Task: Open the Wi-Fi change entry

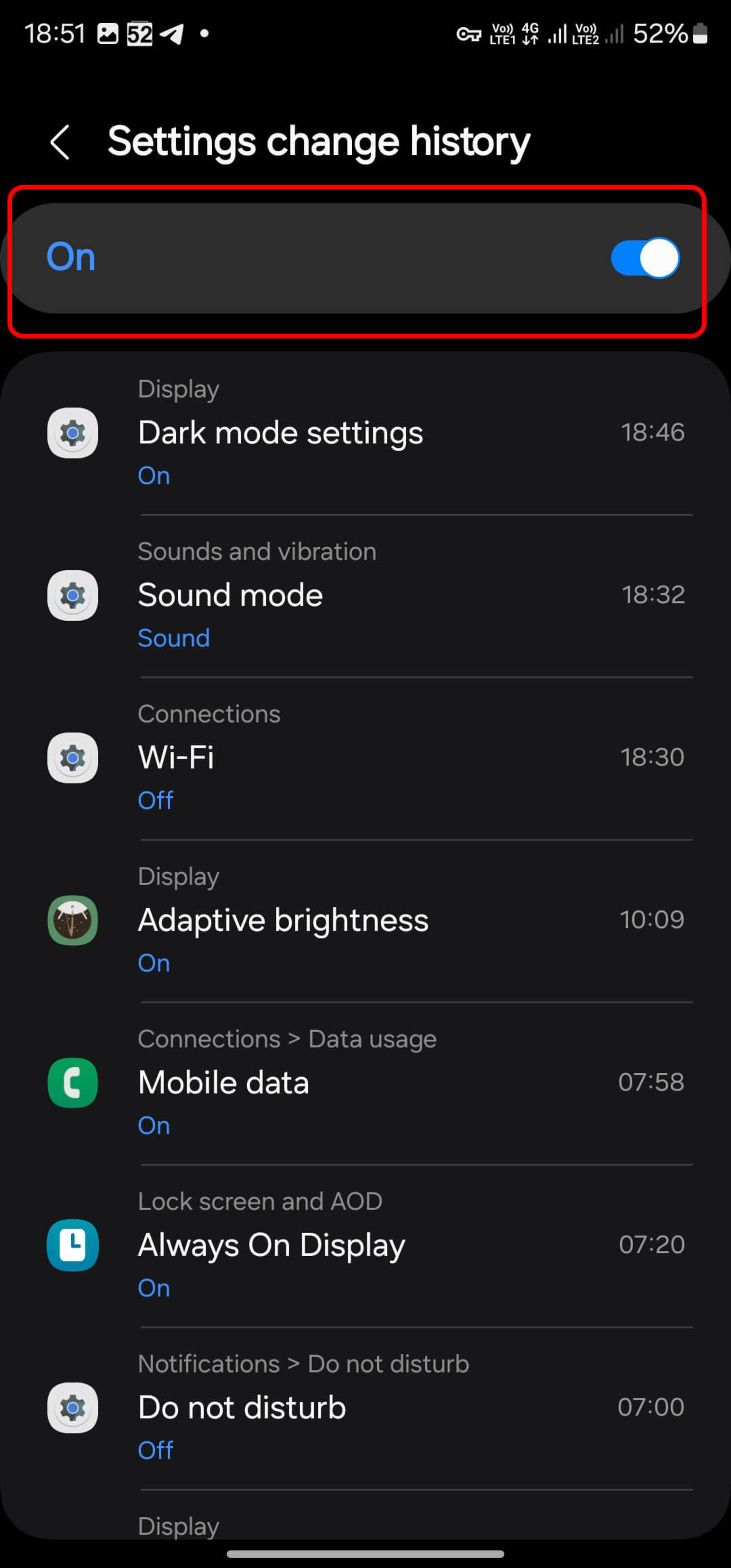Action: point(365,758)
